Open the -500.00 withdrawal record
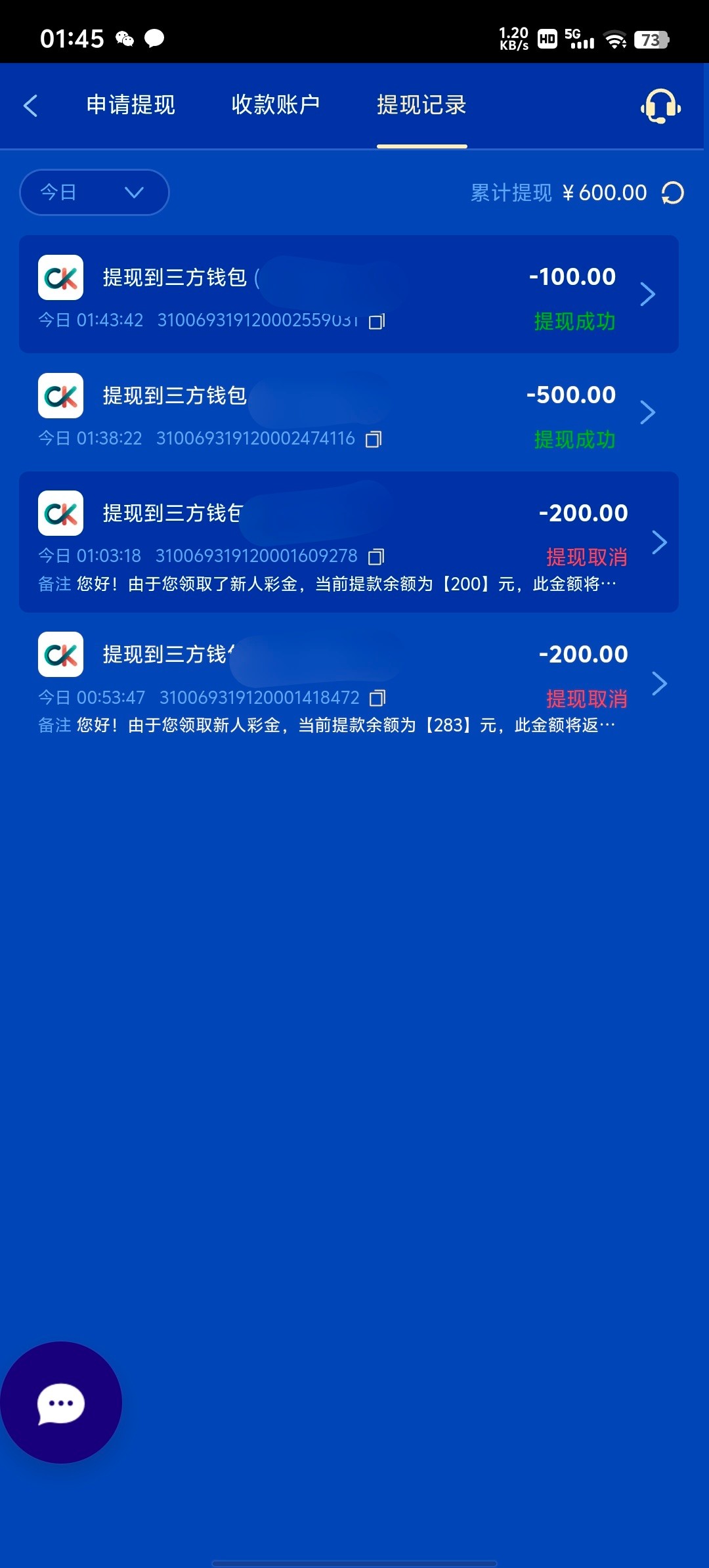 click(647, 412)
